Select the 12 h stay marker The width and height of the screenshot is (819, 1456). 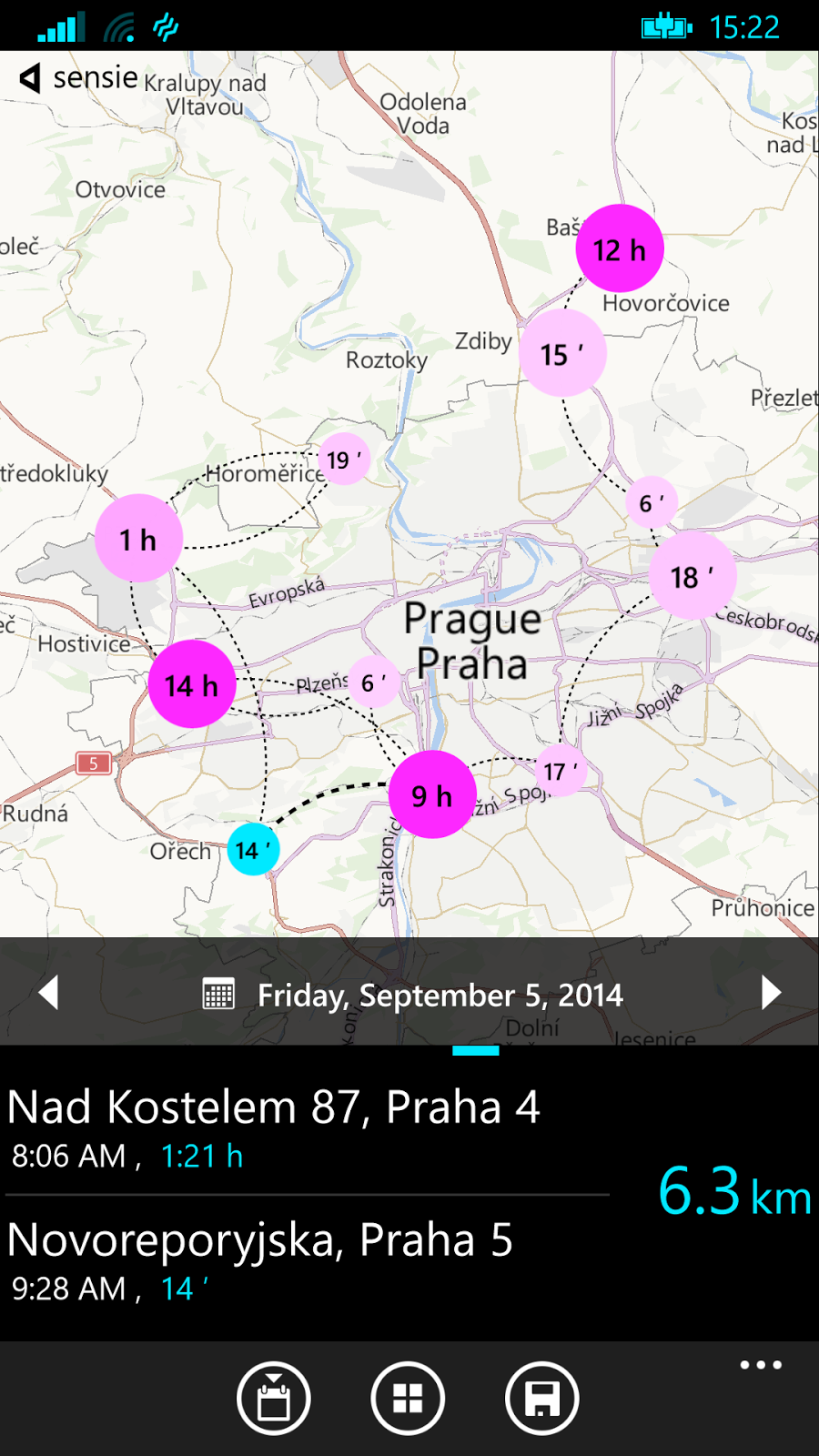(x=620, y=249)
